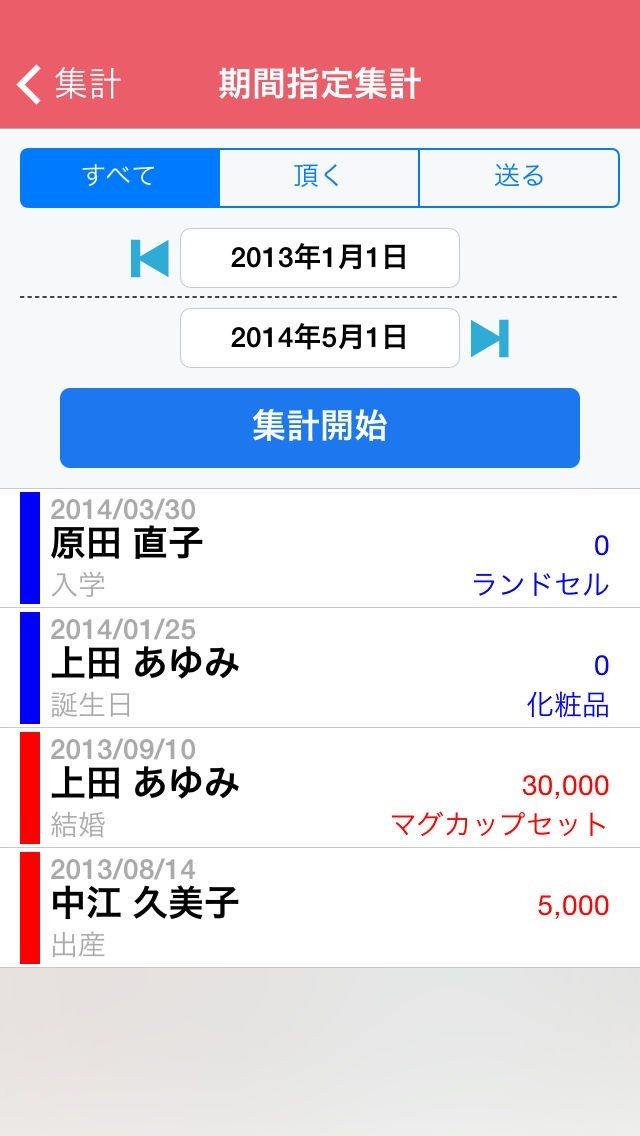
Task: Select the すべて segment
Action: 119,177
